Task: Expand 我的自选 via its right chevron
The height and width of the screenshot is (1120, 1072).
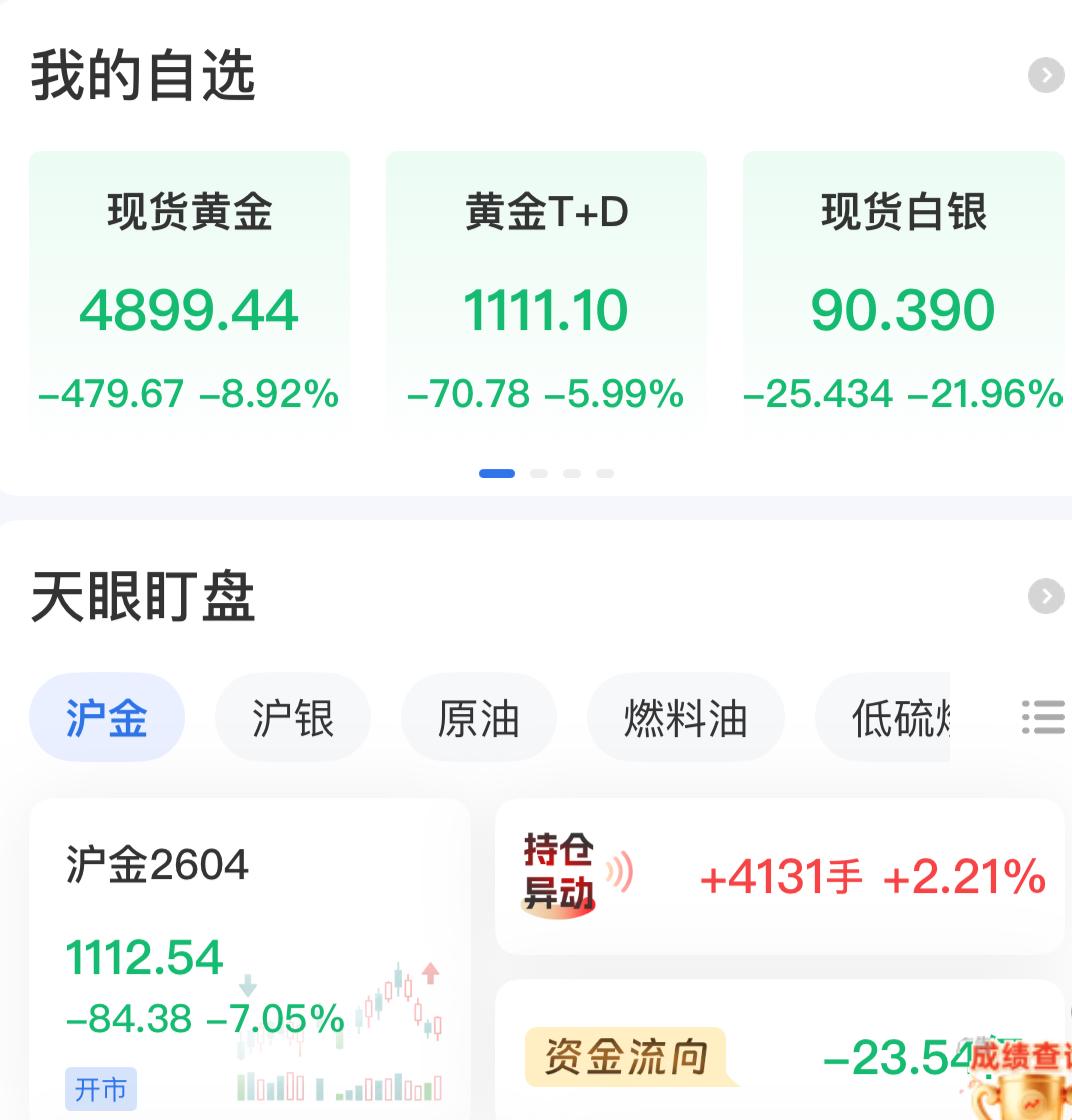Action: pos(1046,74)
